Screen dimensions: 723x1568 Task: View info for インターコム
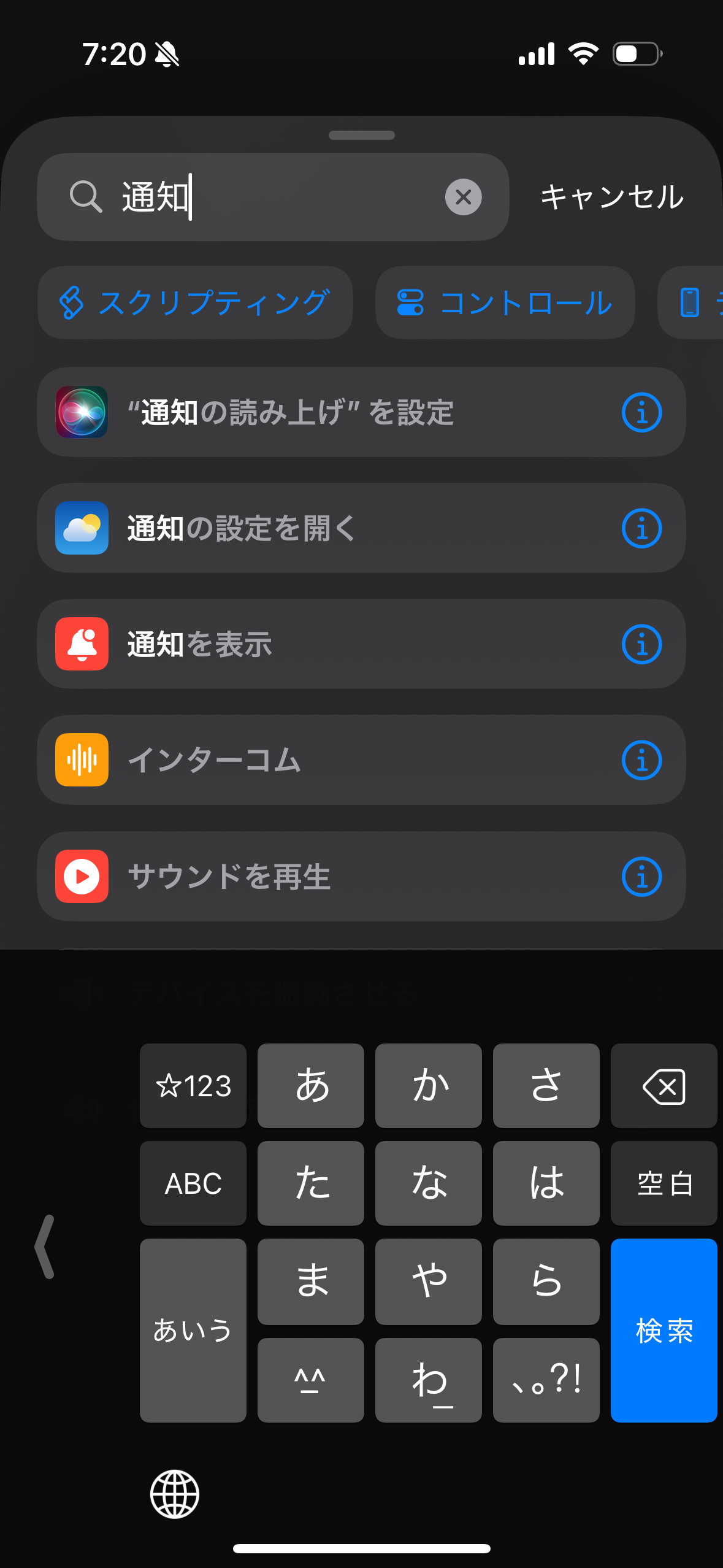click(641, 760)
